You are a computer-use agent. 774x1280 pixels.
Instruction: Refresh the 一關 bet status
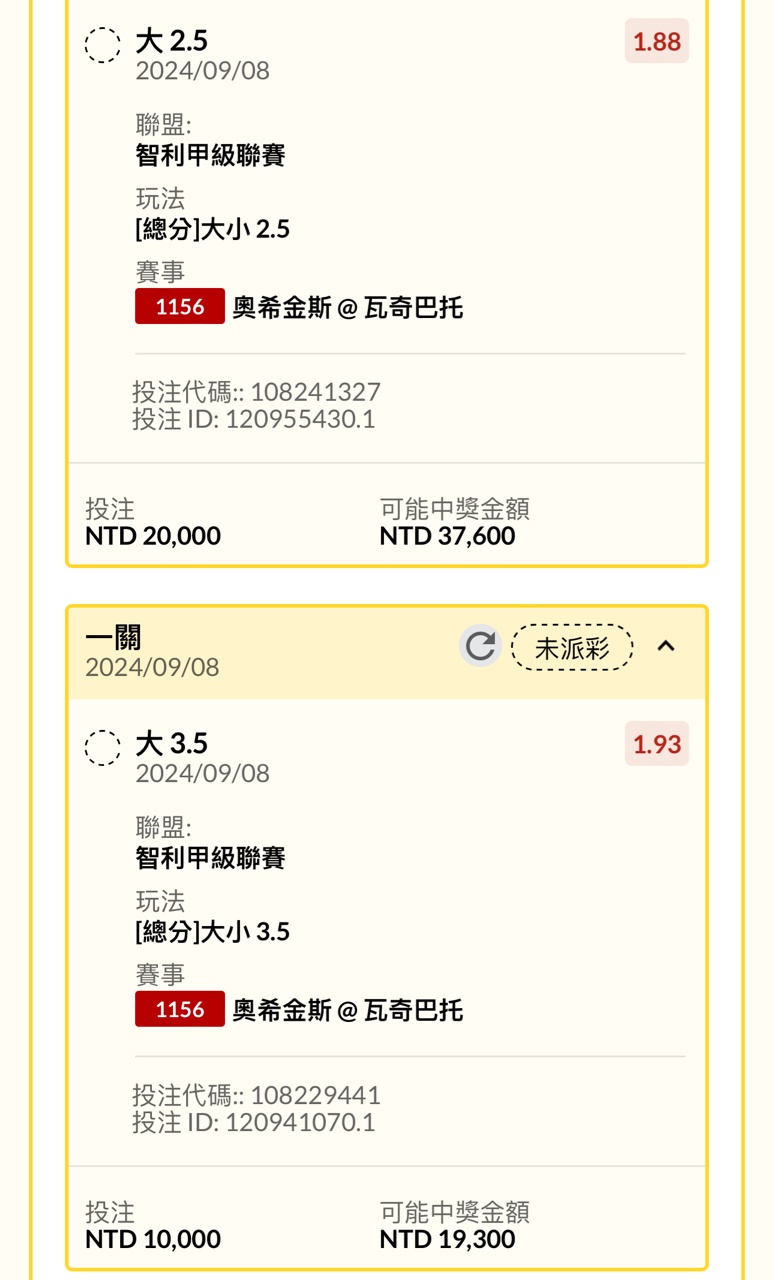point(480,646)
